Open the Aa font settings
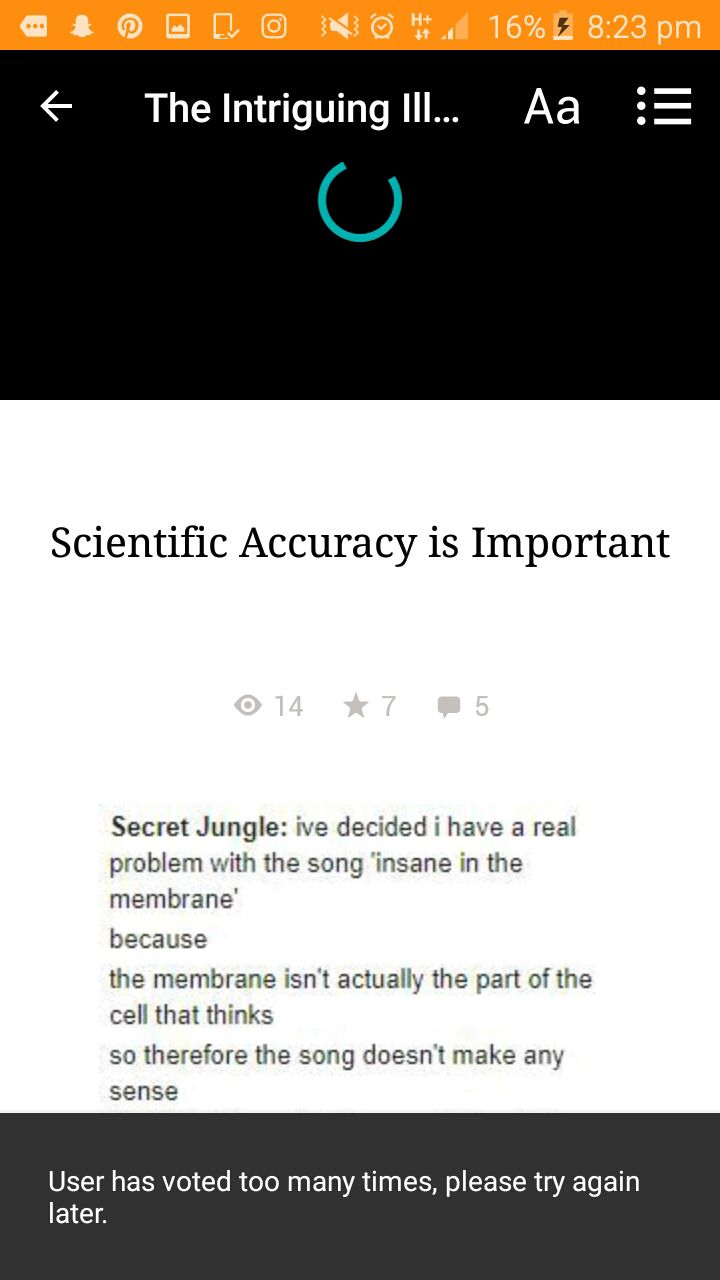The height and width of the screenshot is (1280, 720). point(552,106)
